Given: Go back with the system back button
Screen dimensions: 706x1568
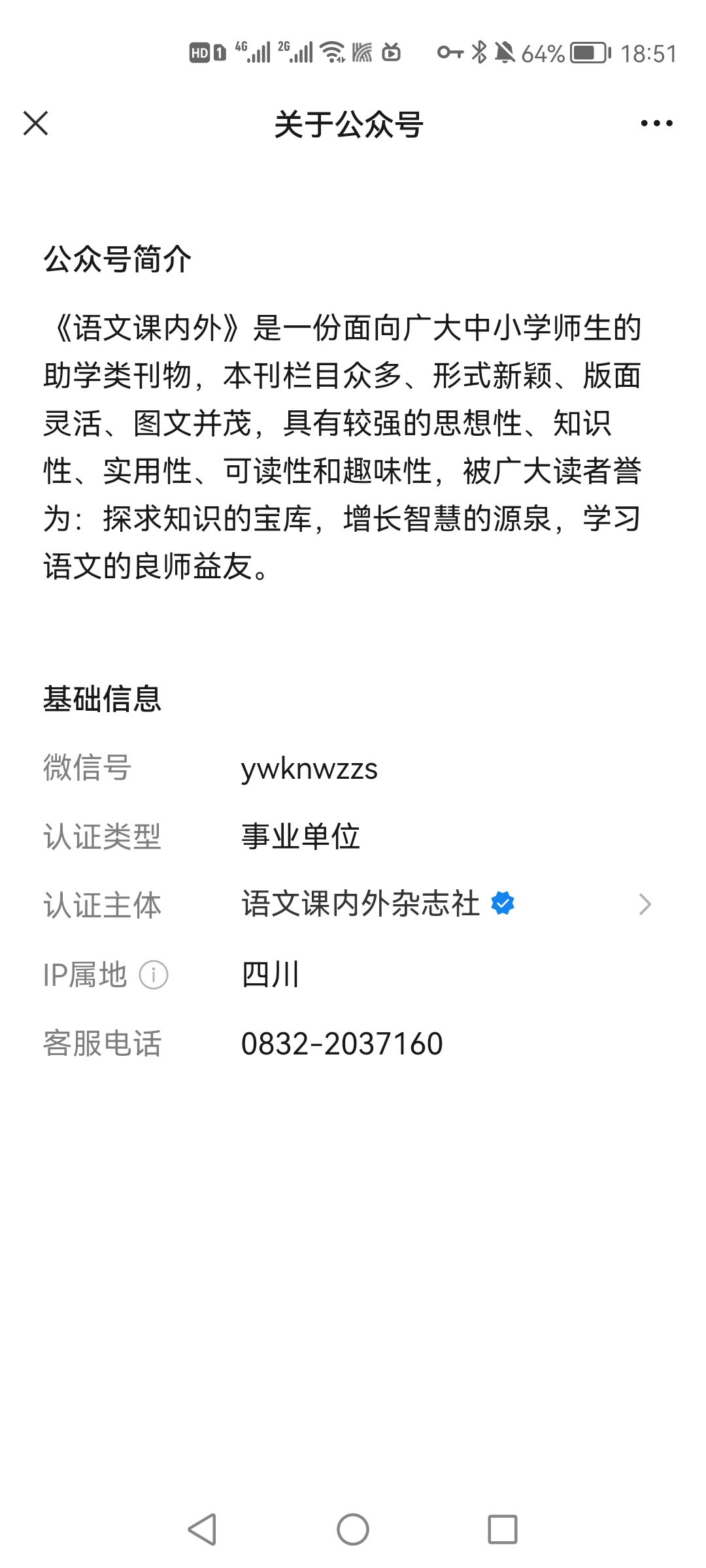Looking at the screenshot, I should (x=202, y=1529).
